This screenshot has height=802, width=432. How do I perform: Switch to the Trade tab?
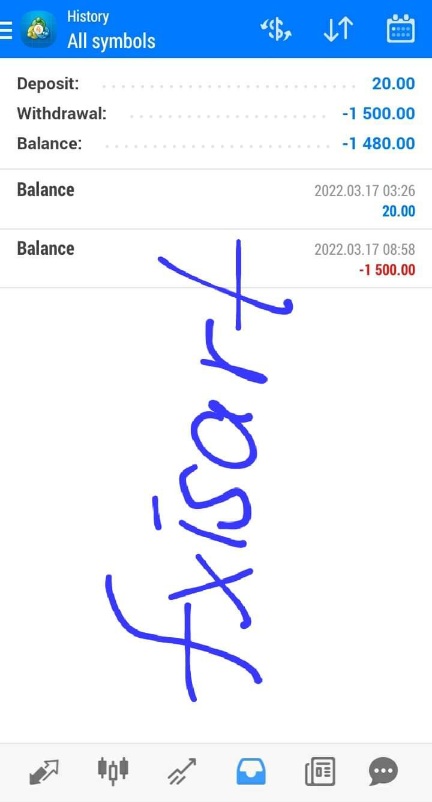coord(181,771)
